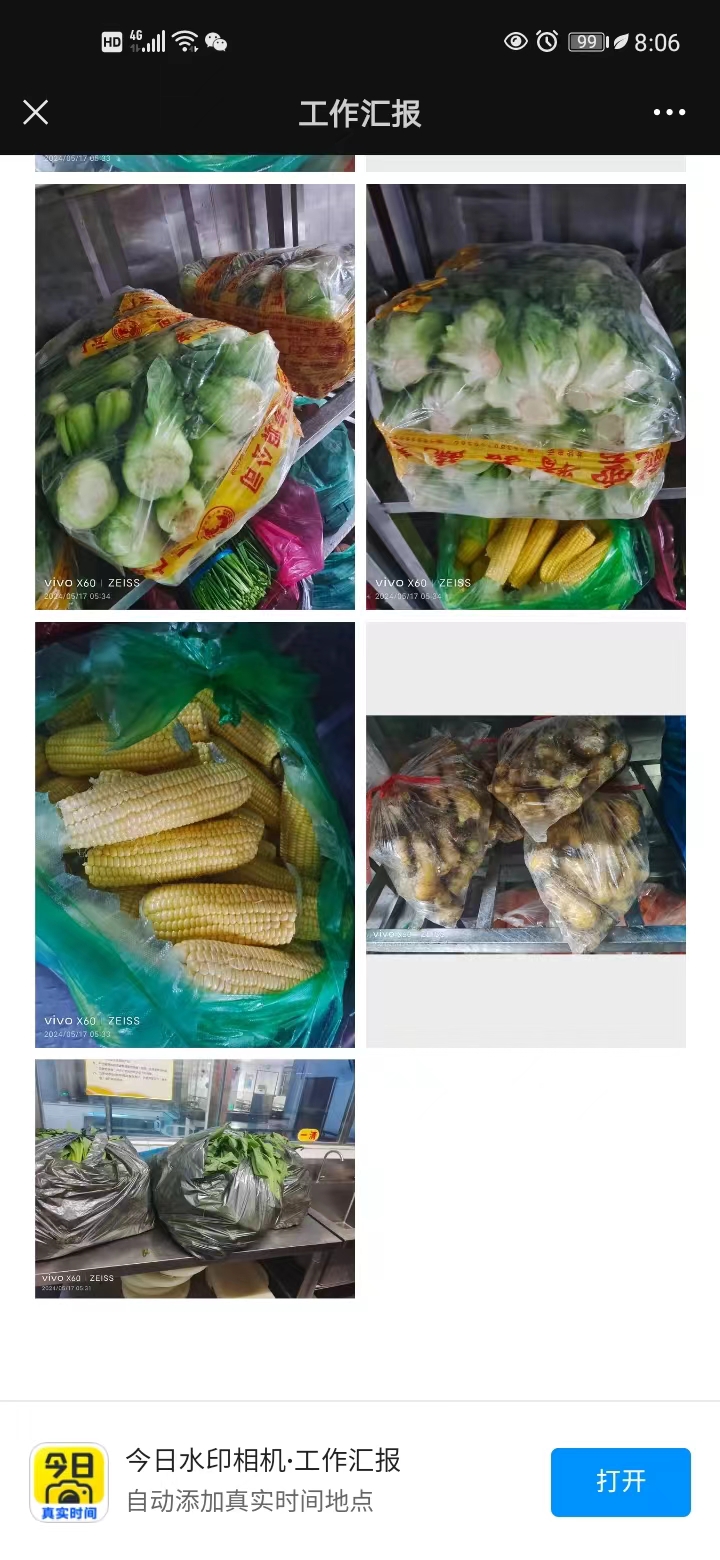View photo of cabbage bag above corn
The height and width of the screenshot is (1560, 720).
525,396
